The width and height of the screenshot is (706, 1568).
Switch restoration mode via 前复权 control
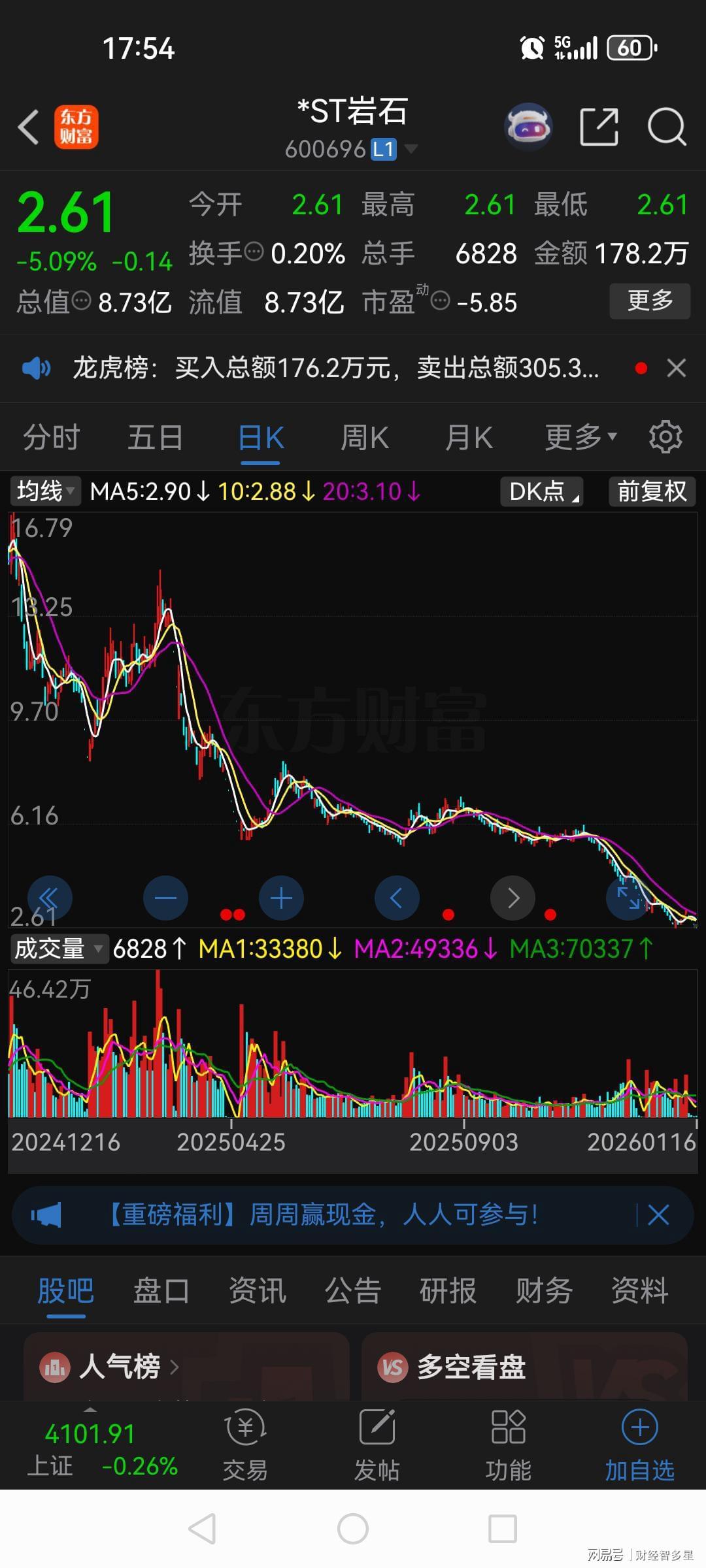pyautogui.click(x=651, y=492)
